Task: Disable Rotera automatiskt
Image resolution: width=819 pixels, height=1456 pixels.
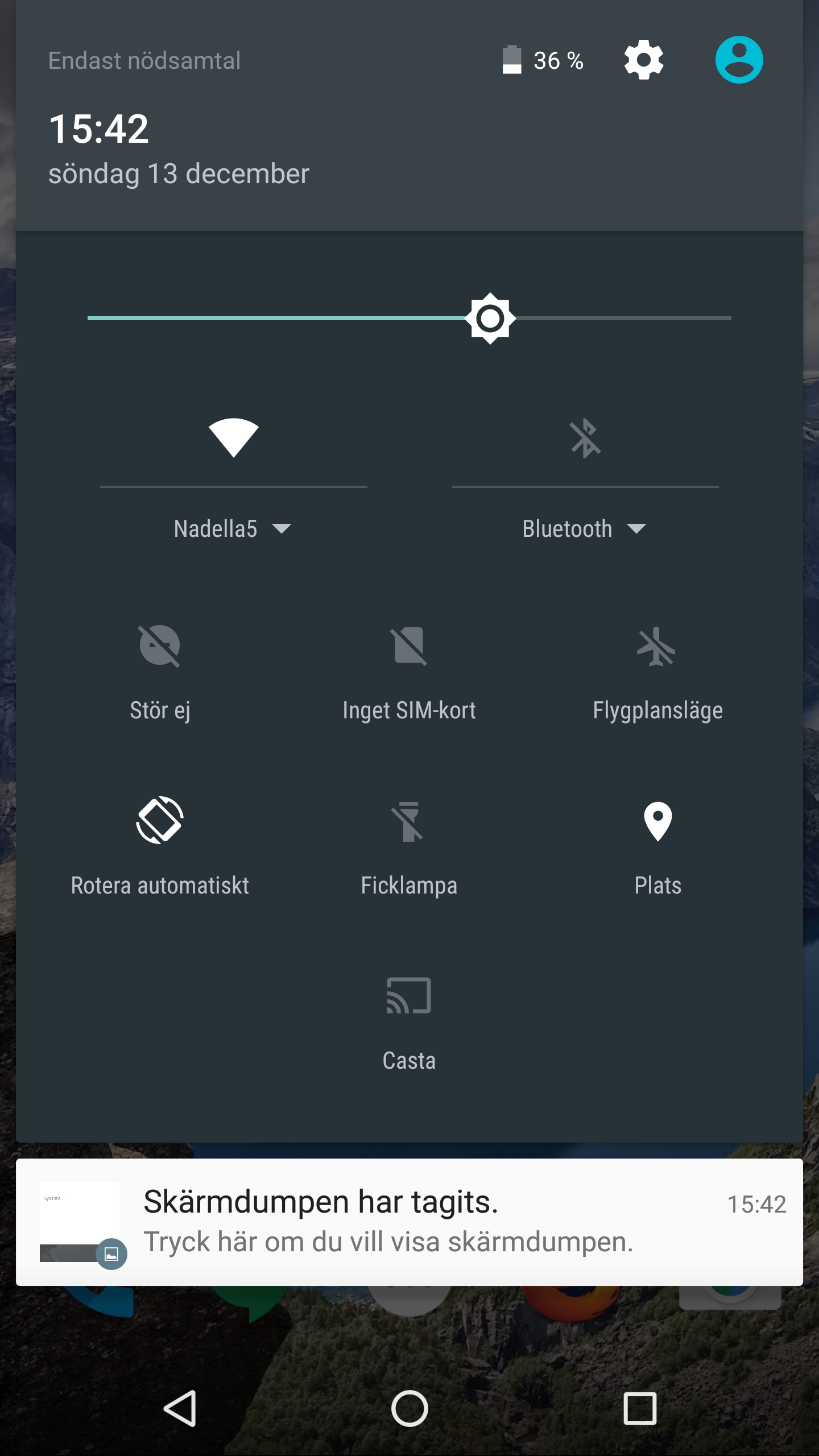Action: coord(160,821)
